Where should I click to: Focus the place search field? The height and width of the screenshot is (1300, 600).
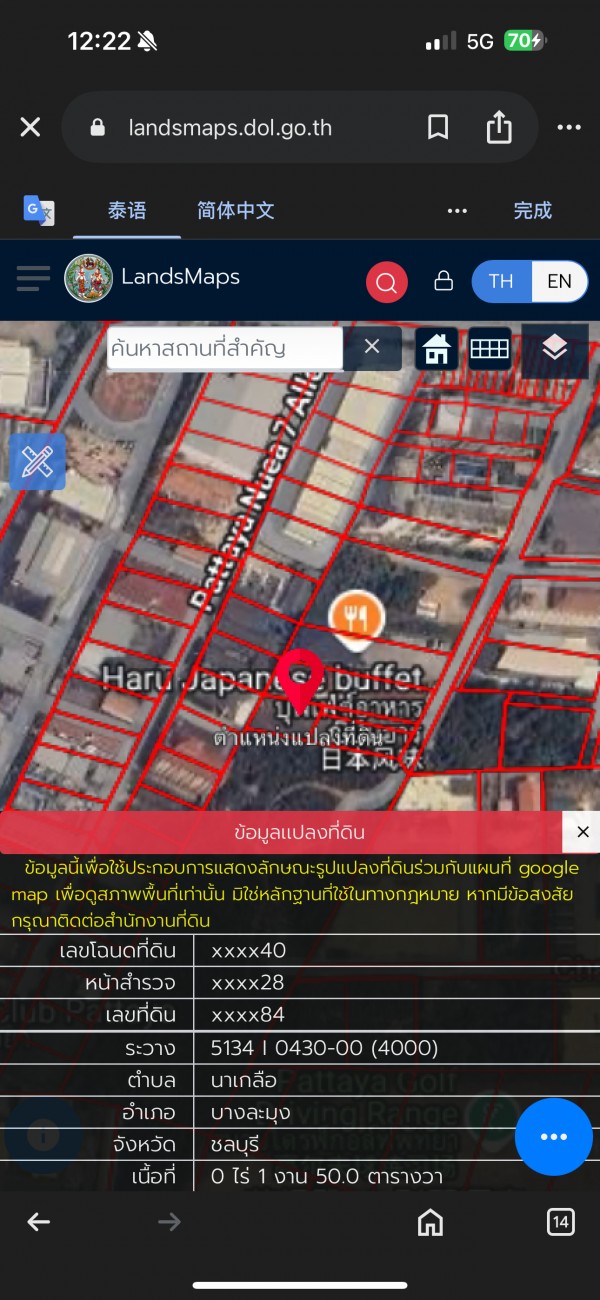[x=225, y=349]
